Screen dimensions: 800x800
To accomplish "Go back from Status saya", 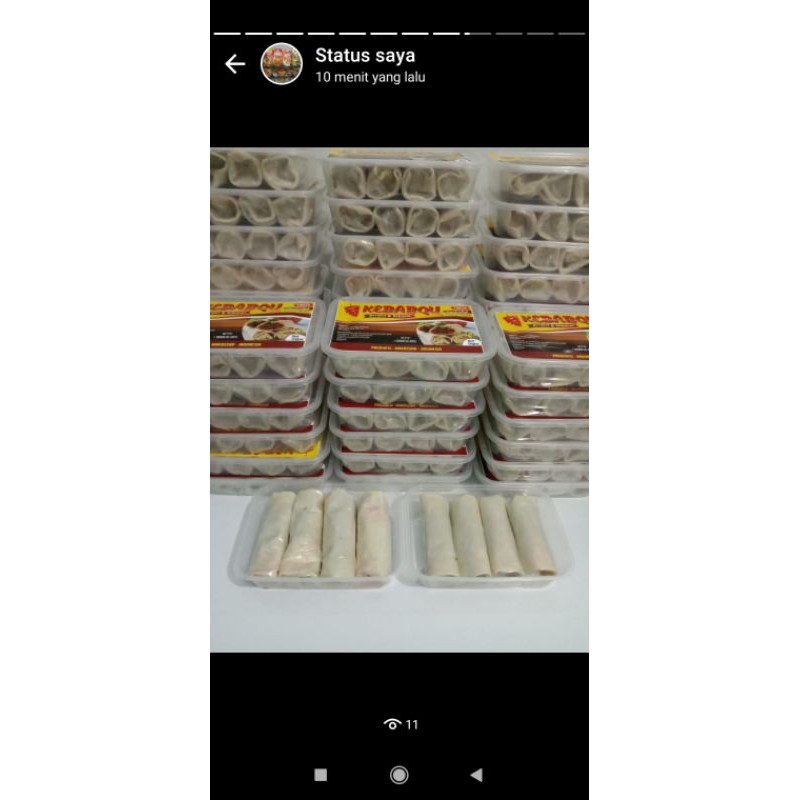I will click(235, 65).
